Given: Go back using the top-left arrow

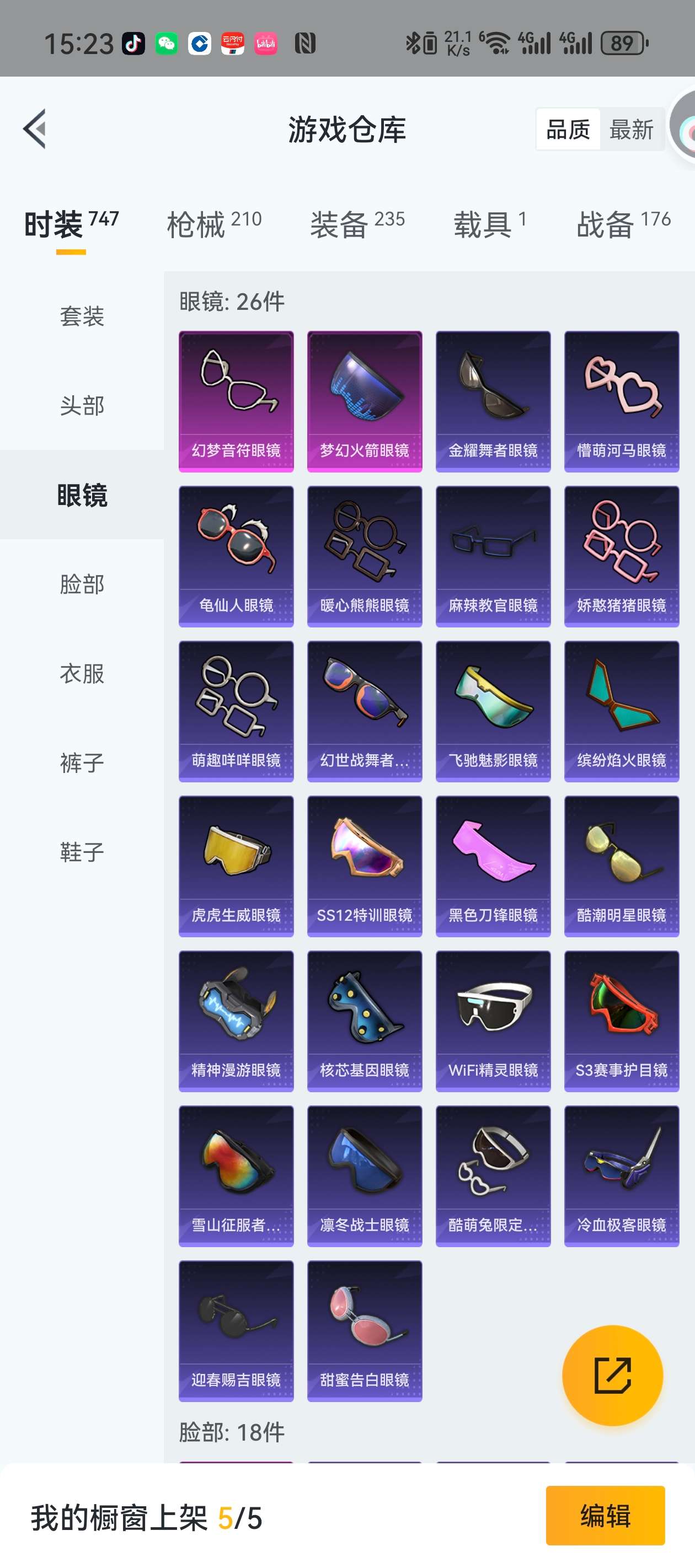Looking at the screenshot, I should point(35,129).
